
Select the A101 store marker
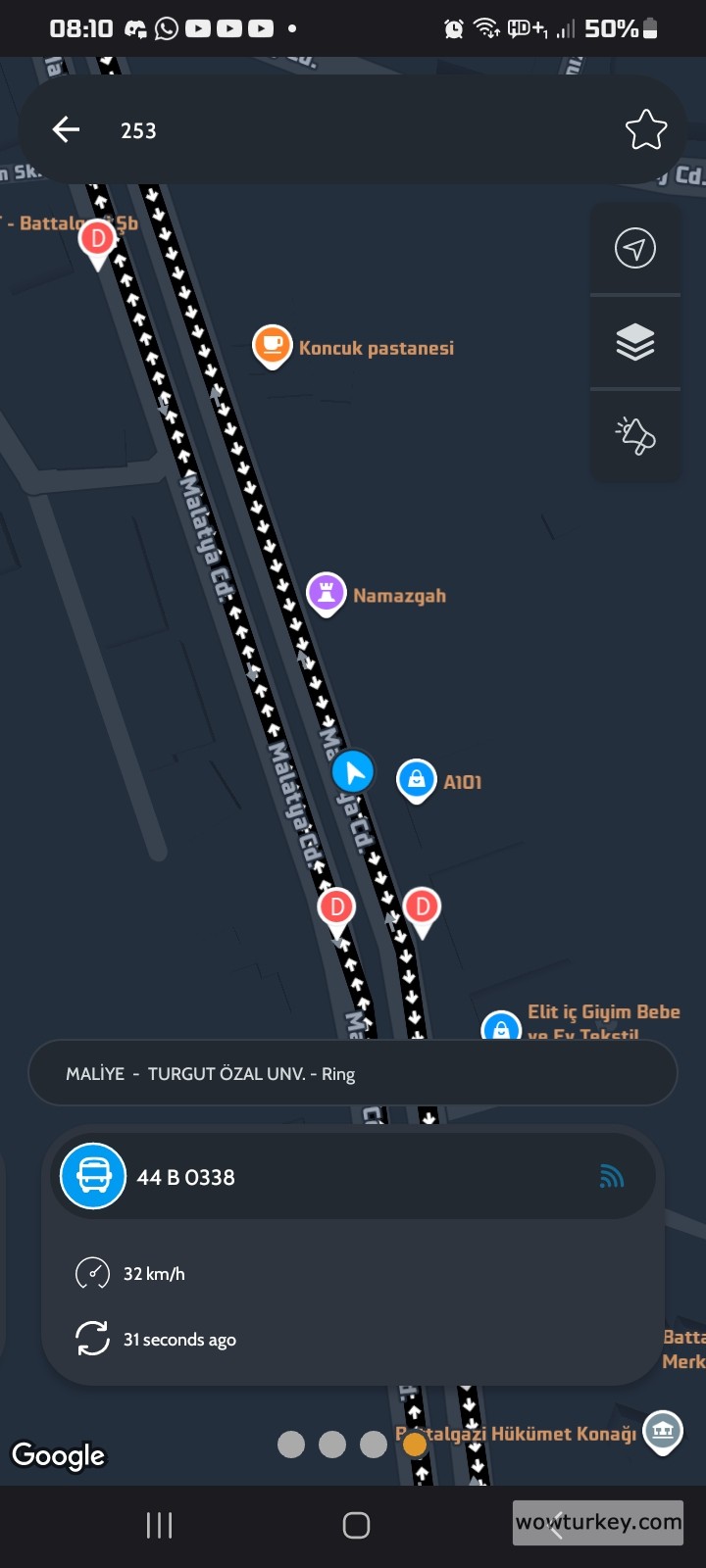pyautogui.click(x=416, y=780)
